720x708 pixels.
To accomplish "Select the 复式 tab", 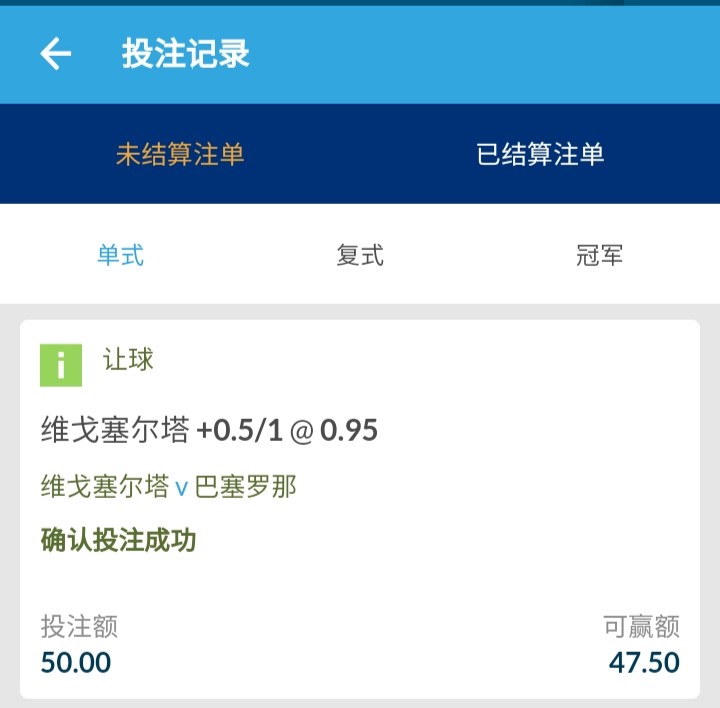I will tap(360, 255).
